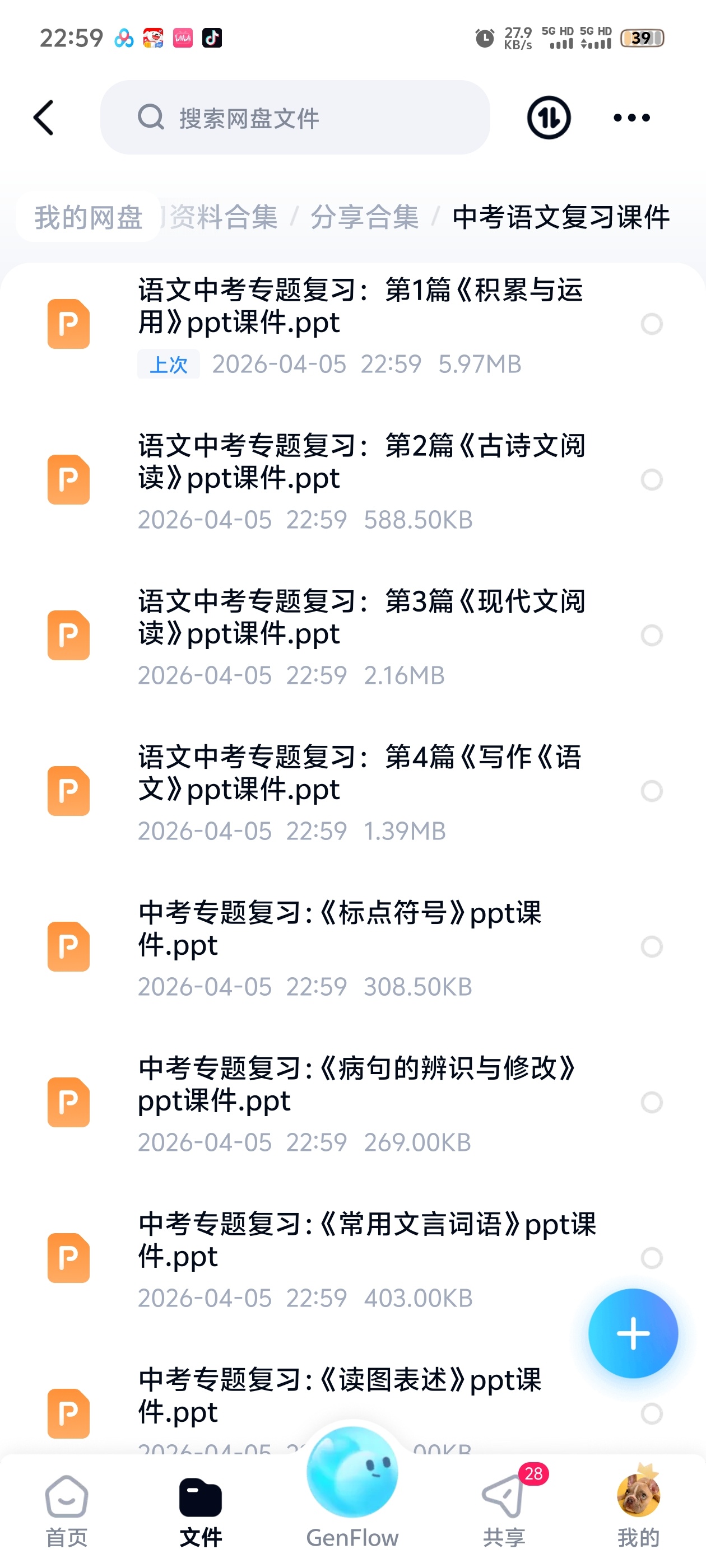Open the GenFlow assistant
The height and width of the screenshot is (1568, 706).
tap(352, 1485)
